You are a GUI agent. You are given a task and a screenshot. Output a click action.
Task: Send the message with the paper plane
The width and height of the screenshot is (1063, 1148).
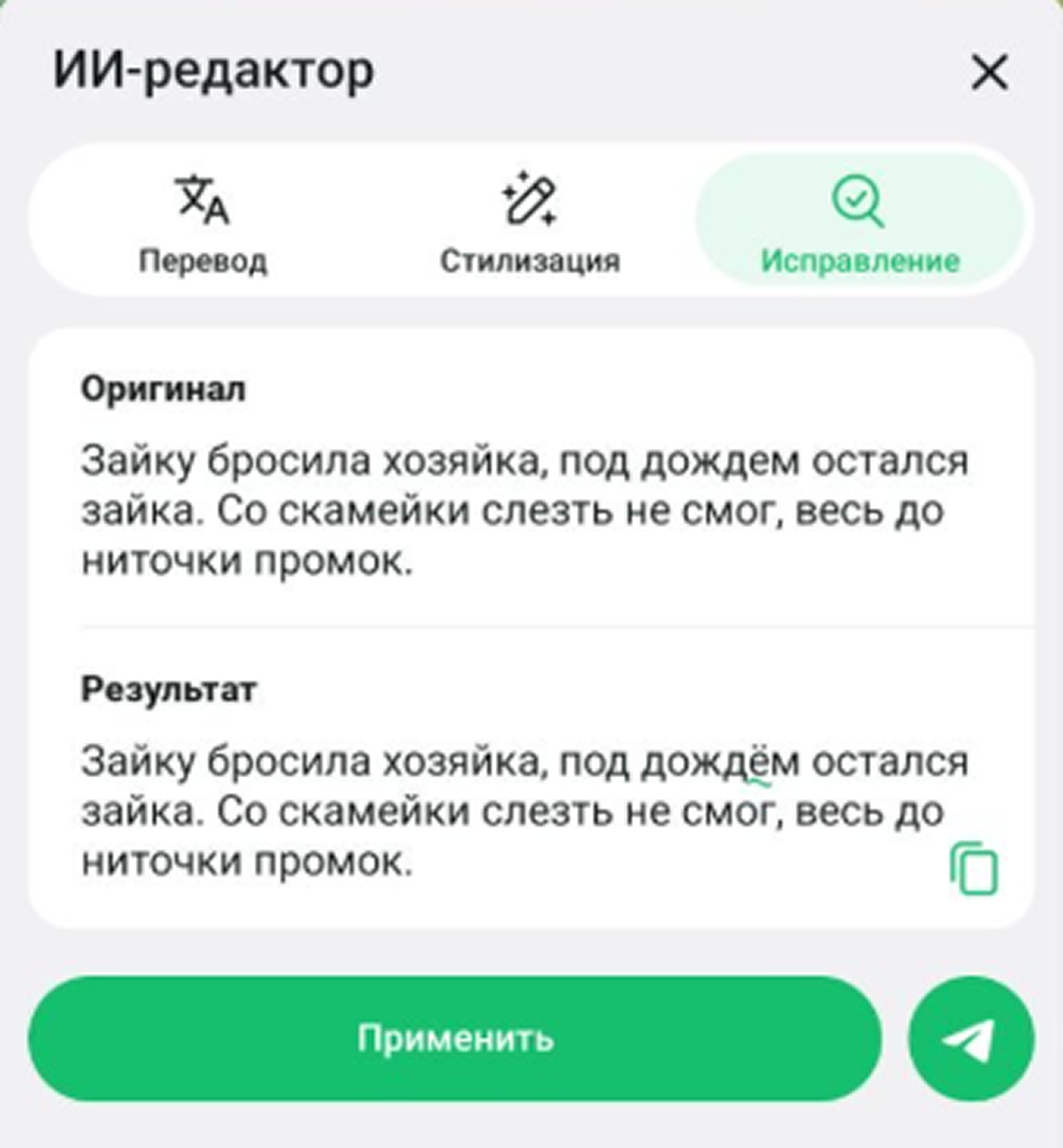coord(971,1038)
